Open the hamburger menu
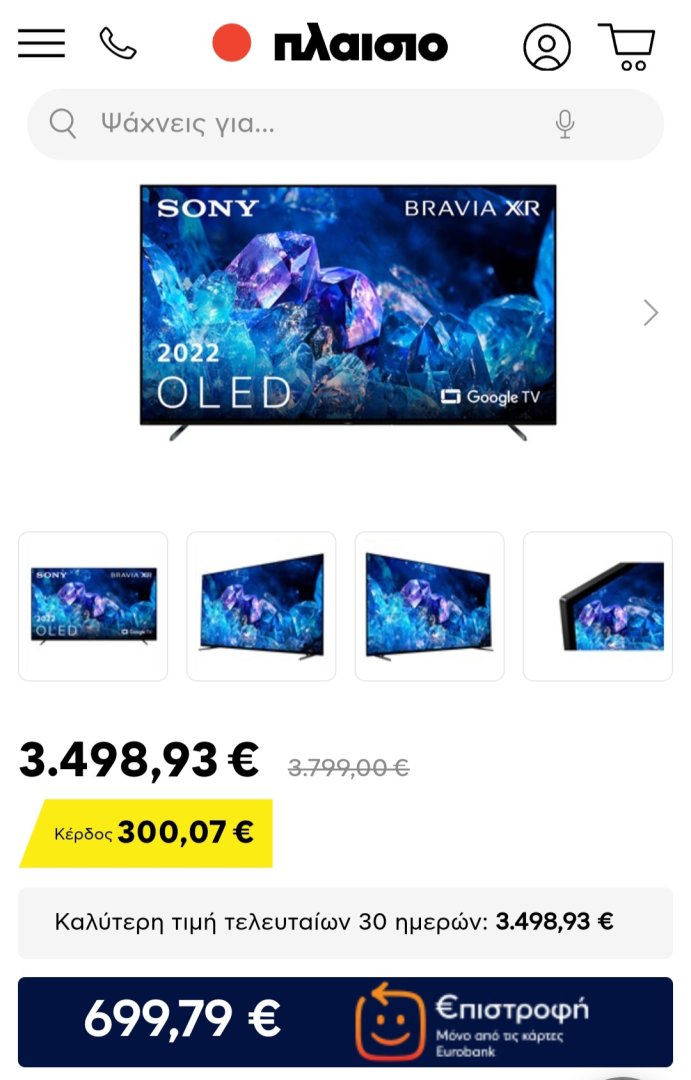The height and width of the screenshot is (1080, 691). tap(41, 43)
